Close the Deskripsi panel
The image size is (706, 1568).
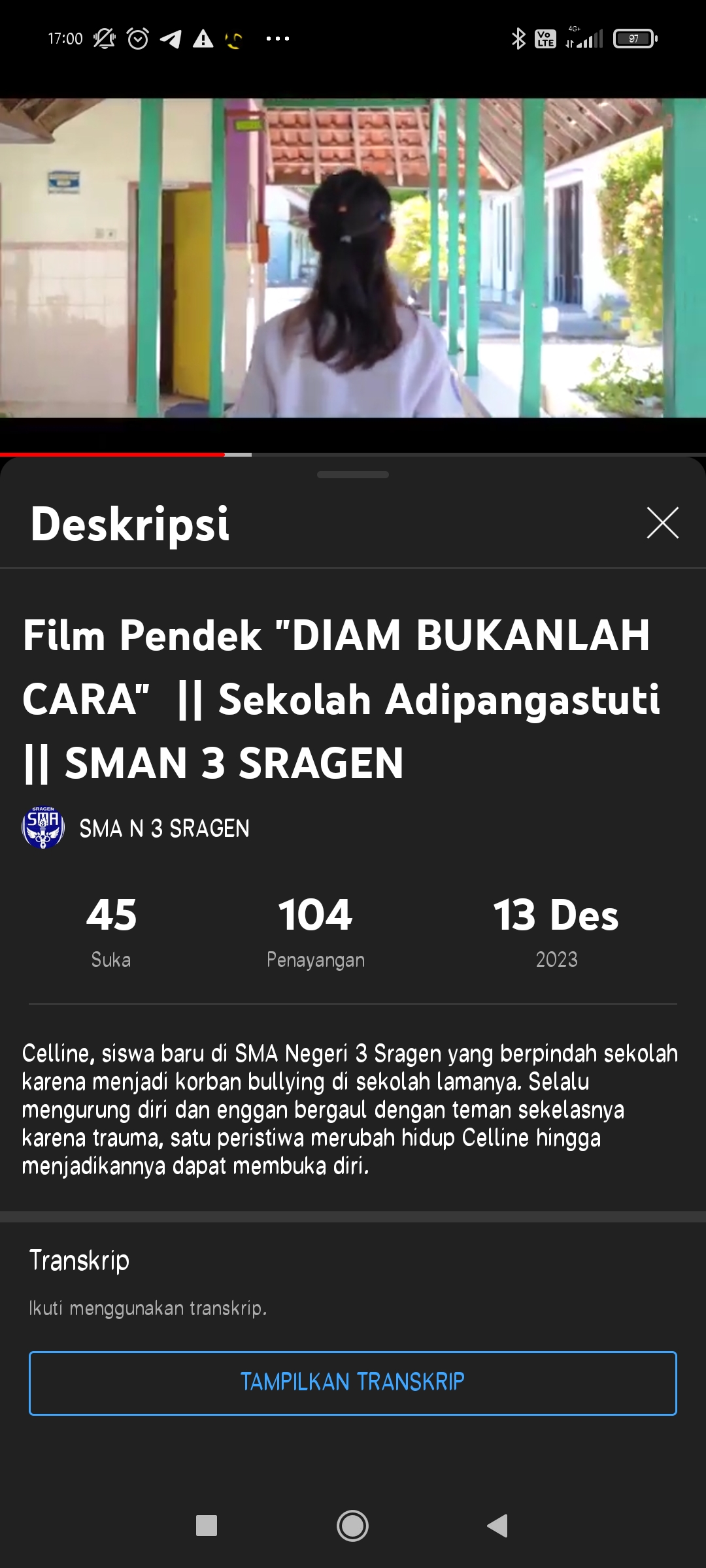point(662,523)
